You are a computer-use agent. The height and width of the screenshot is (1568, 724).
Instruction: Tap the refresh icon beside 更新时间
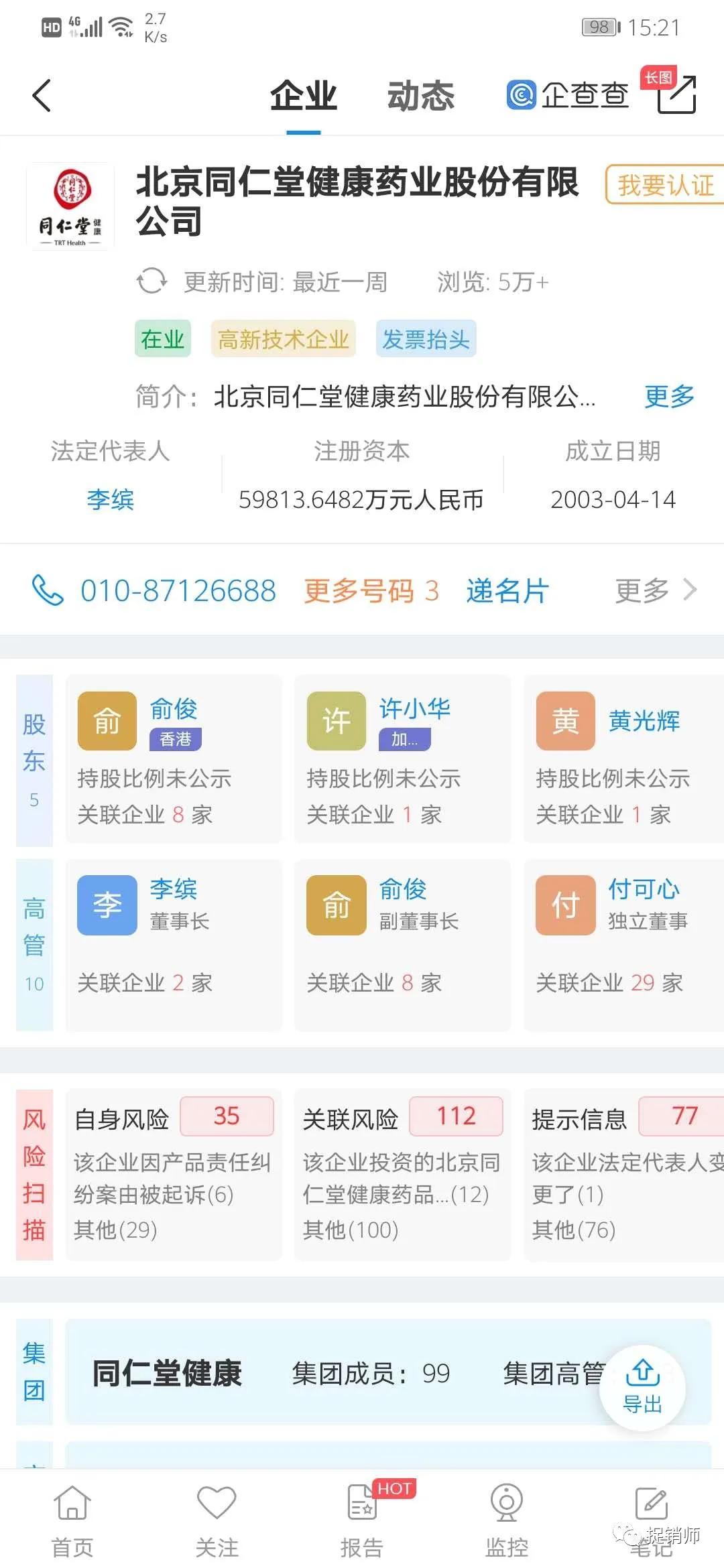tap(153, 282)
